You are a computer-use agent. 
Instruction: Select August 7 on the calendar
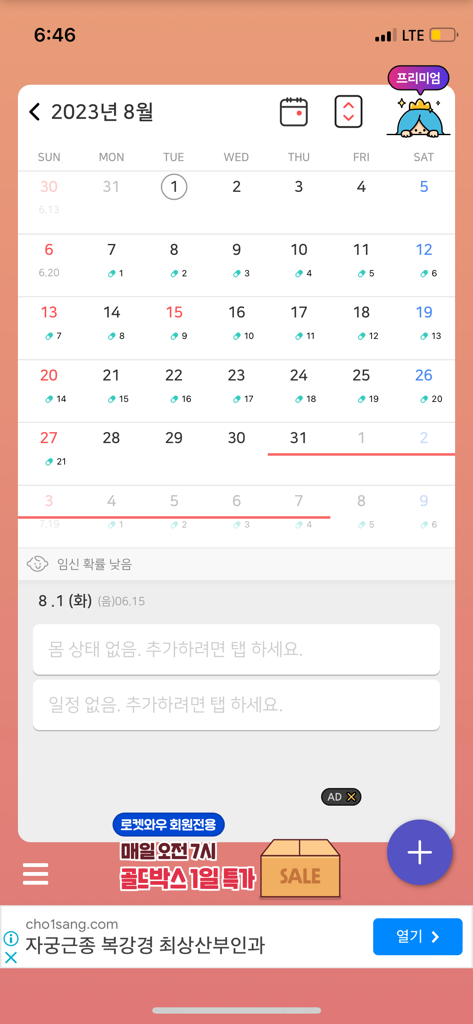tap(112, 259)
